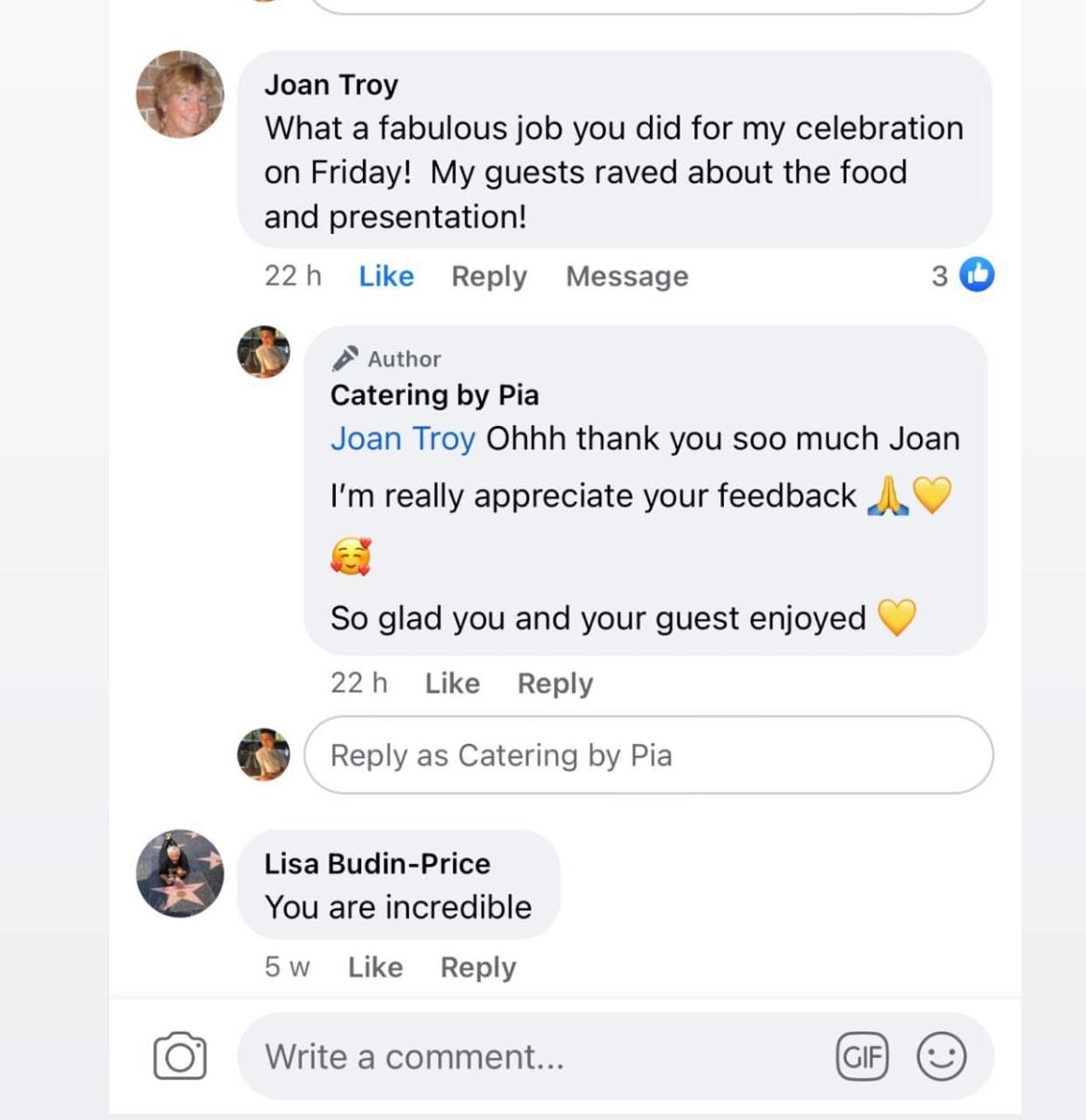The width and height of the screenshot is (1086, 1120).
Task: View reactions on Joan Troy's comment
Action: click(x=963, y=275)
